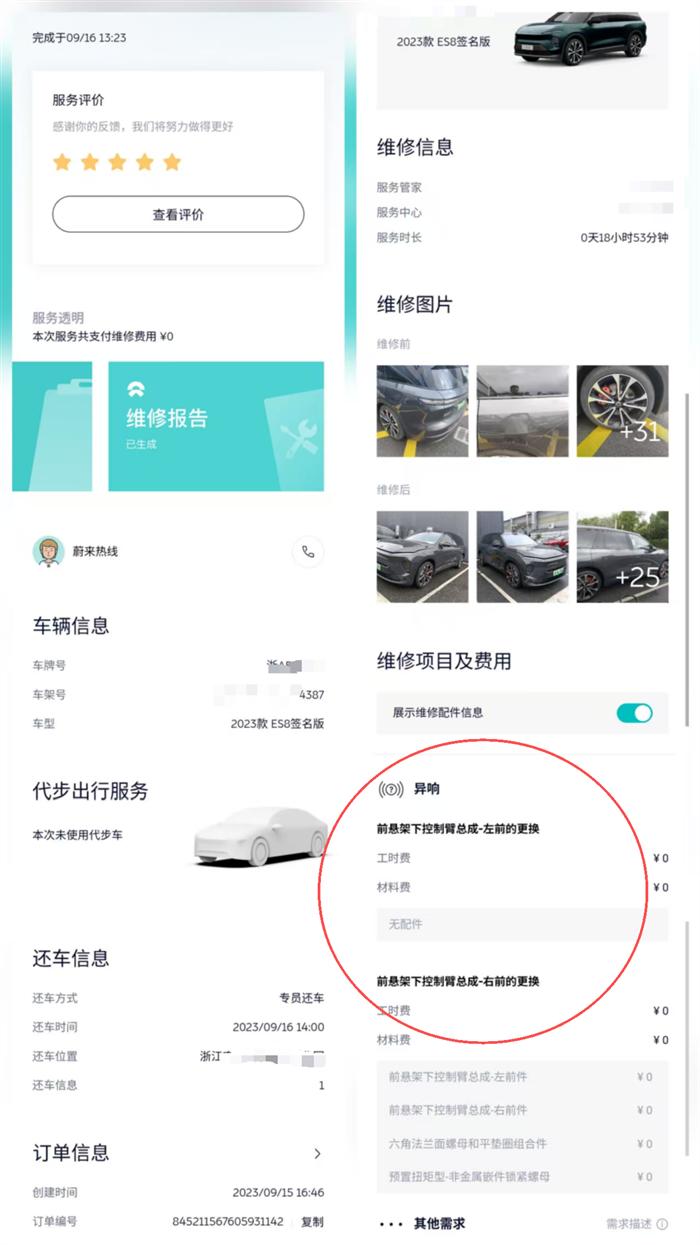
Task: Open the +25 维修后 photos tile
Action: pos(622,557)
